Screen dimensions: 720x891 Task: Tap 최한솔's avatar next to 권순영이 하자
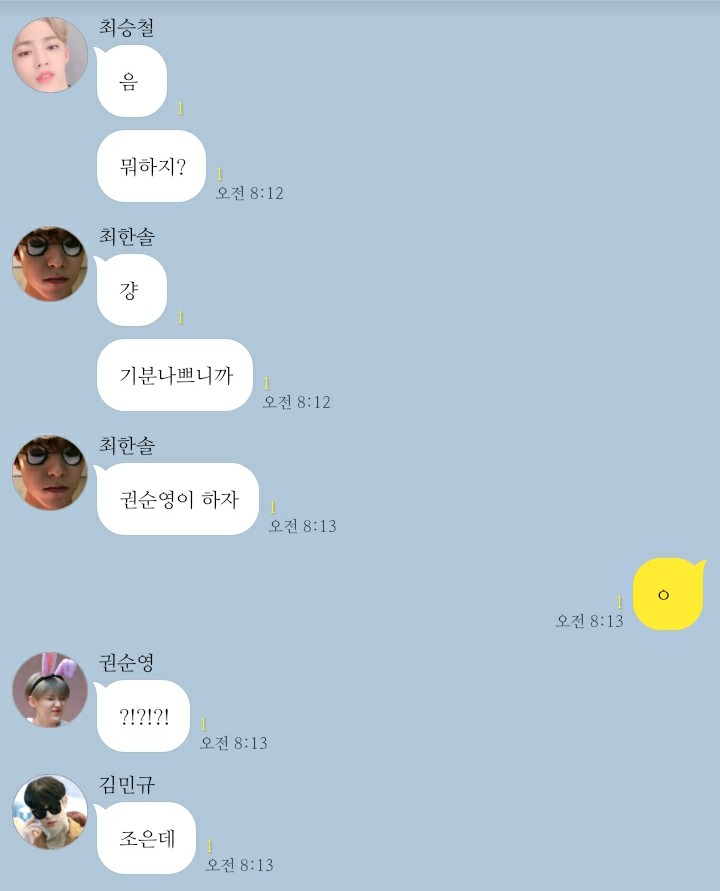[50, 472]
